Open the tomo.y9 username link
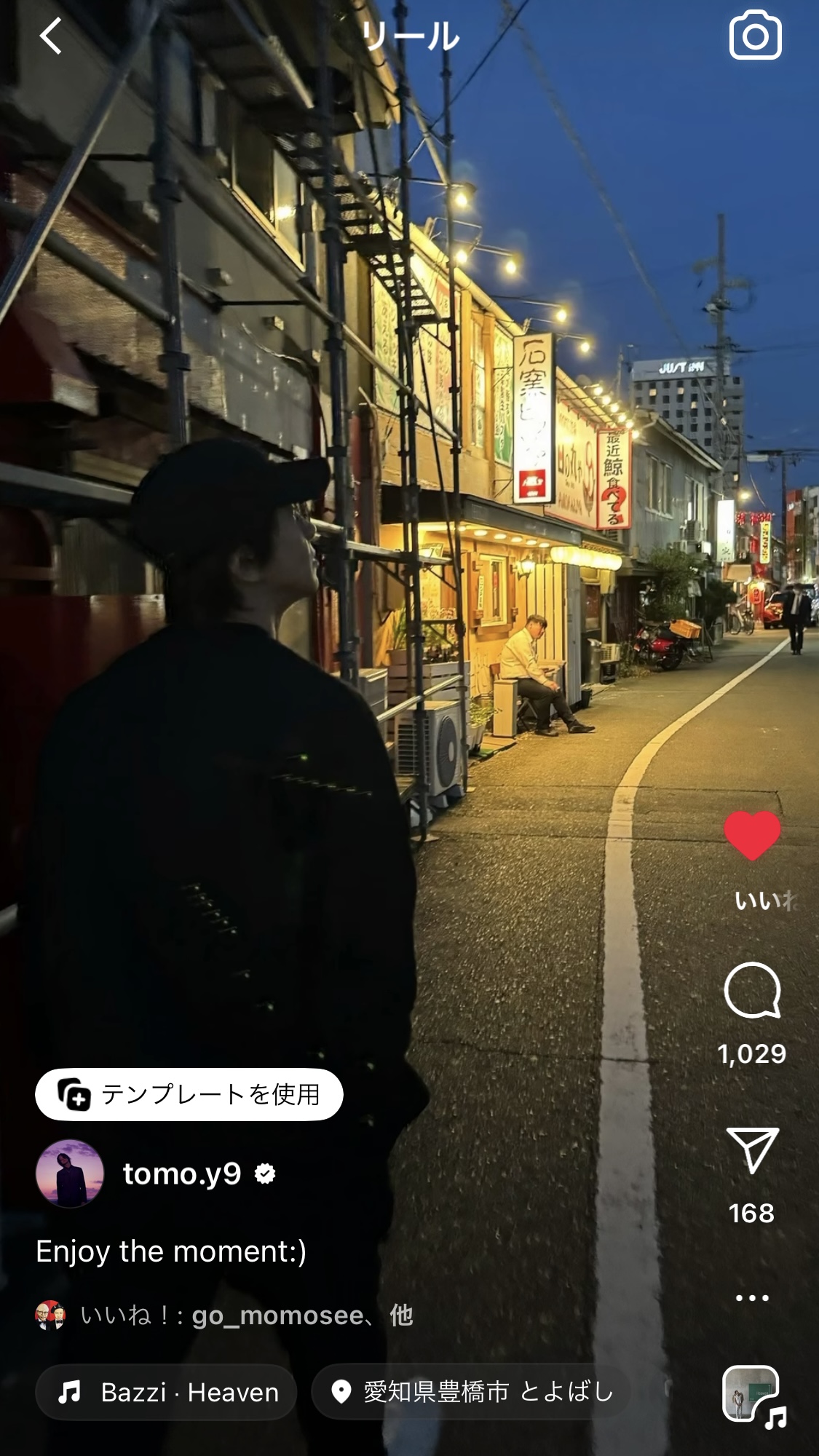 (182, 1174)
